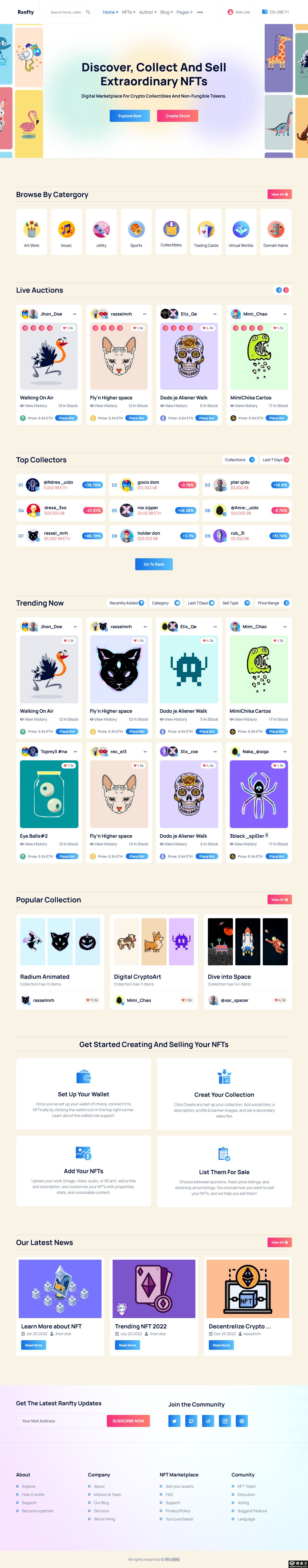Screen dimensions: 308x1568
Task: Open the Alex Joe profile
Action: 239,12
